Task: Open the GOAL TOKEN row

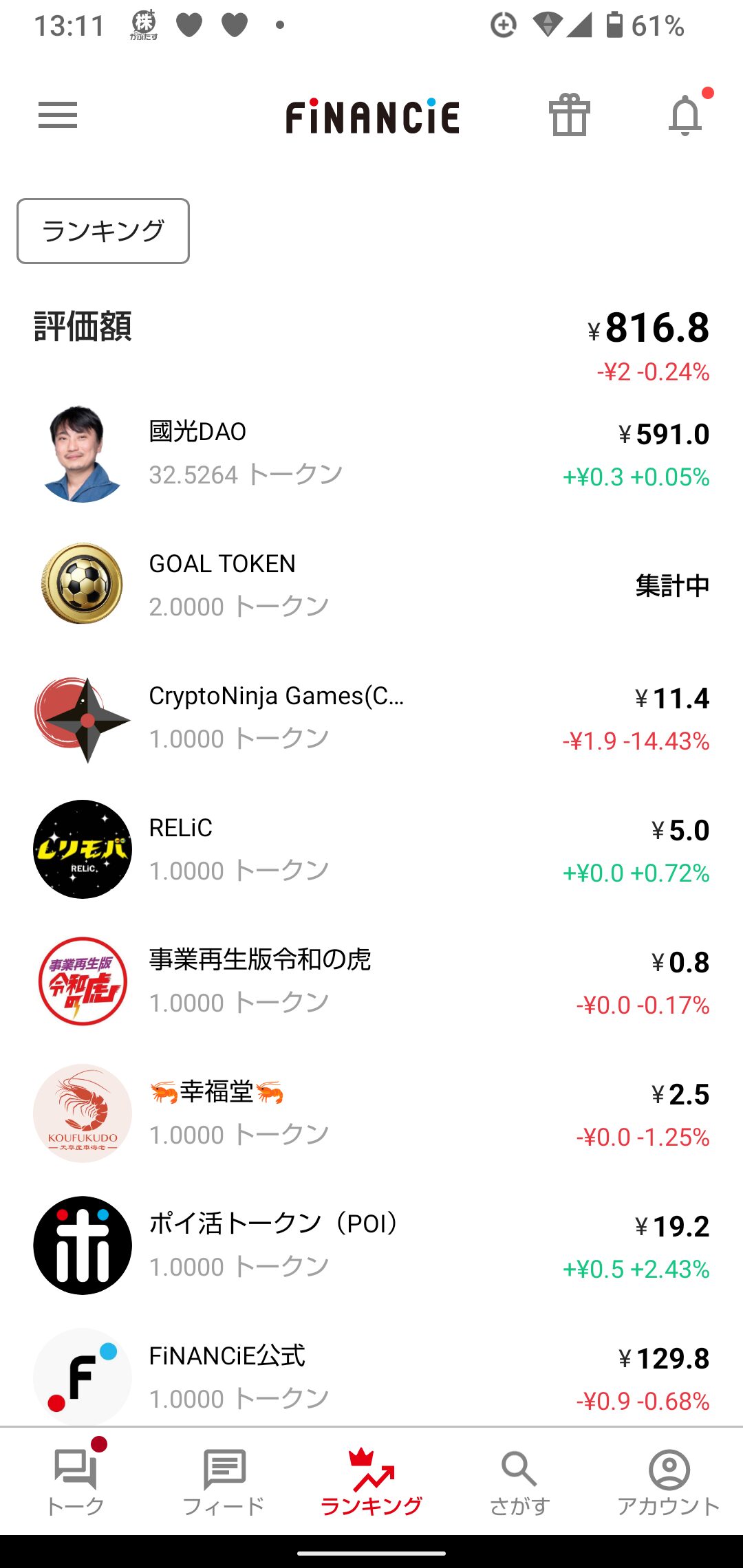Action: 371,585
